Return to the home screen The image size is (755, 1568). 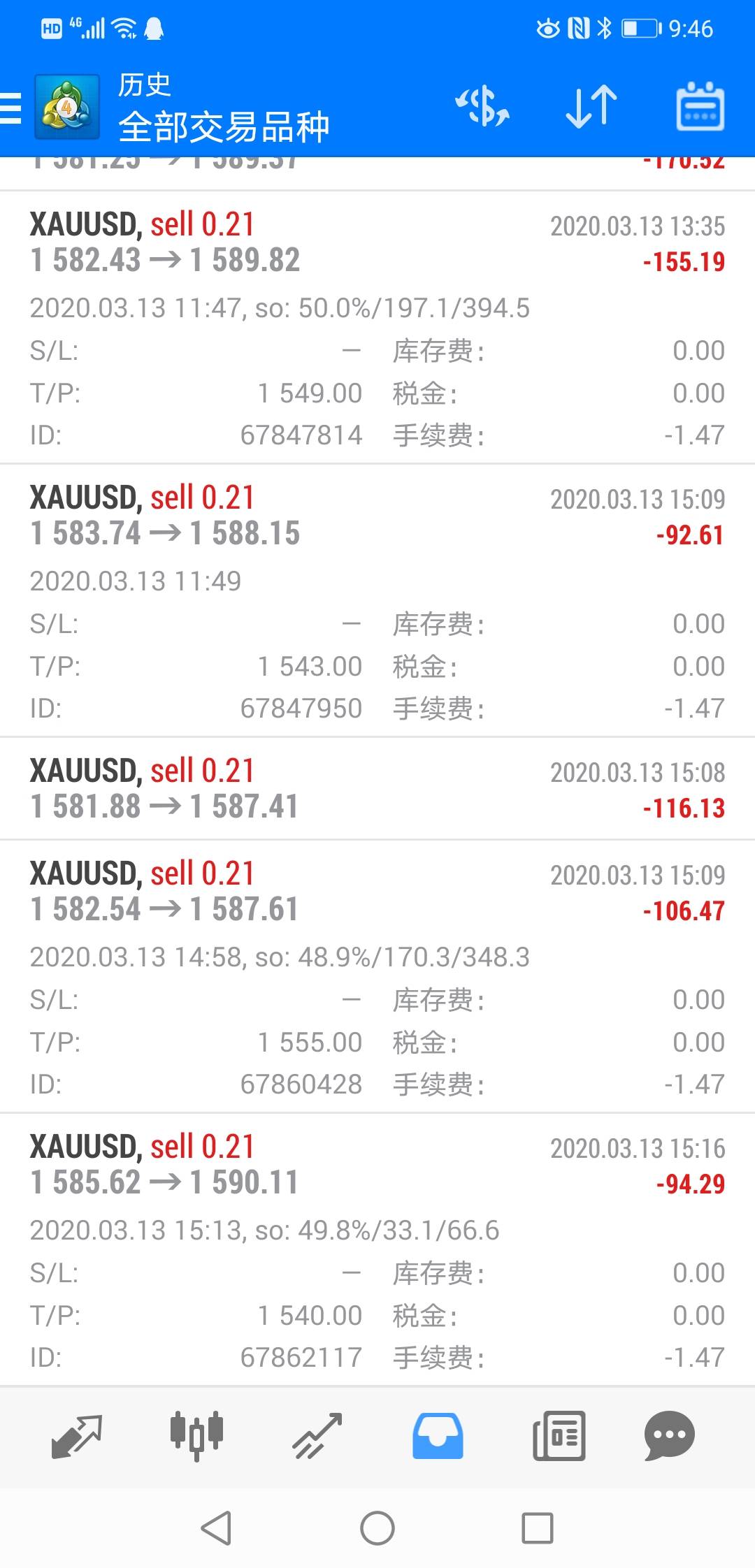click(377, 1528)
